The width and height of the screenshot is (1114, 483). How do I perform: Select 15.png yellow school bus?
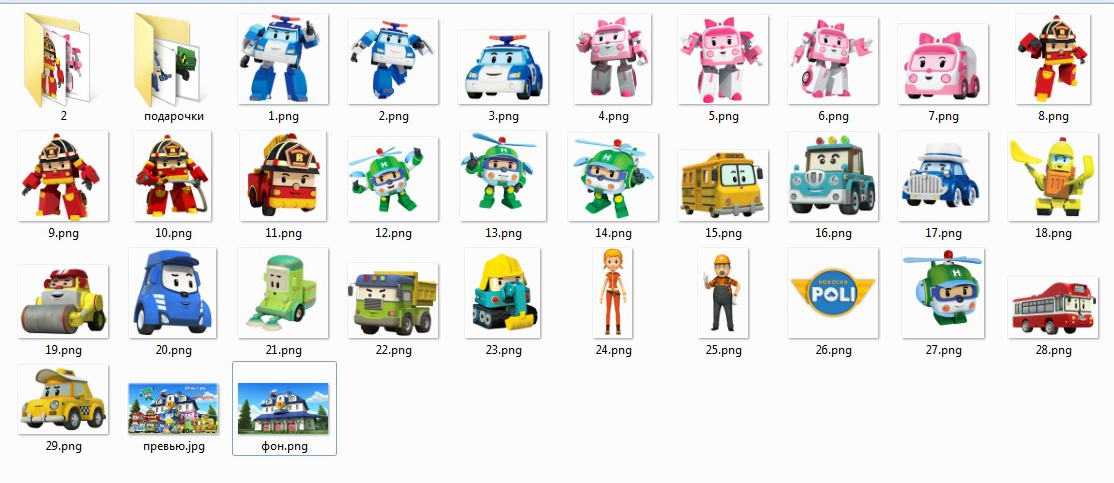click(722, 184)
